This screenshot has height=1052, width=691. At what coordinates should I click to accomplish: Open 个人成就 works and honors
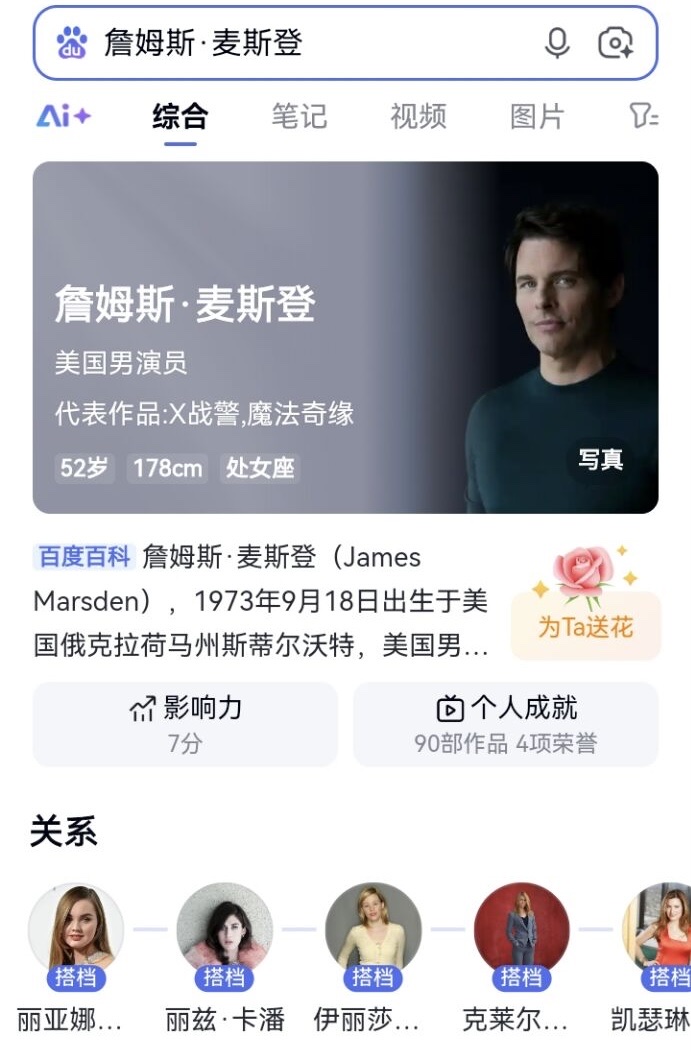pos(506,724)
